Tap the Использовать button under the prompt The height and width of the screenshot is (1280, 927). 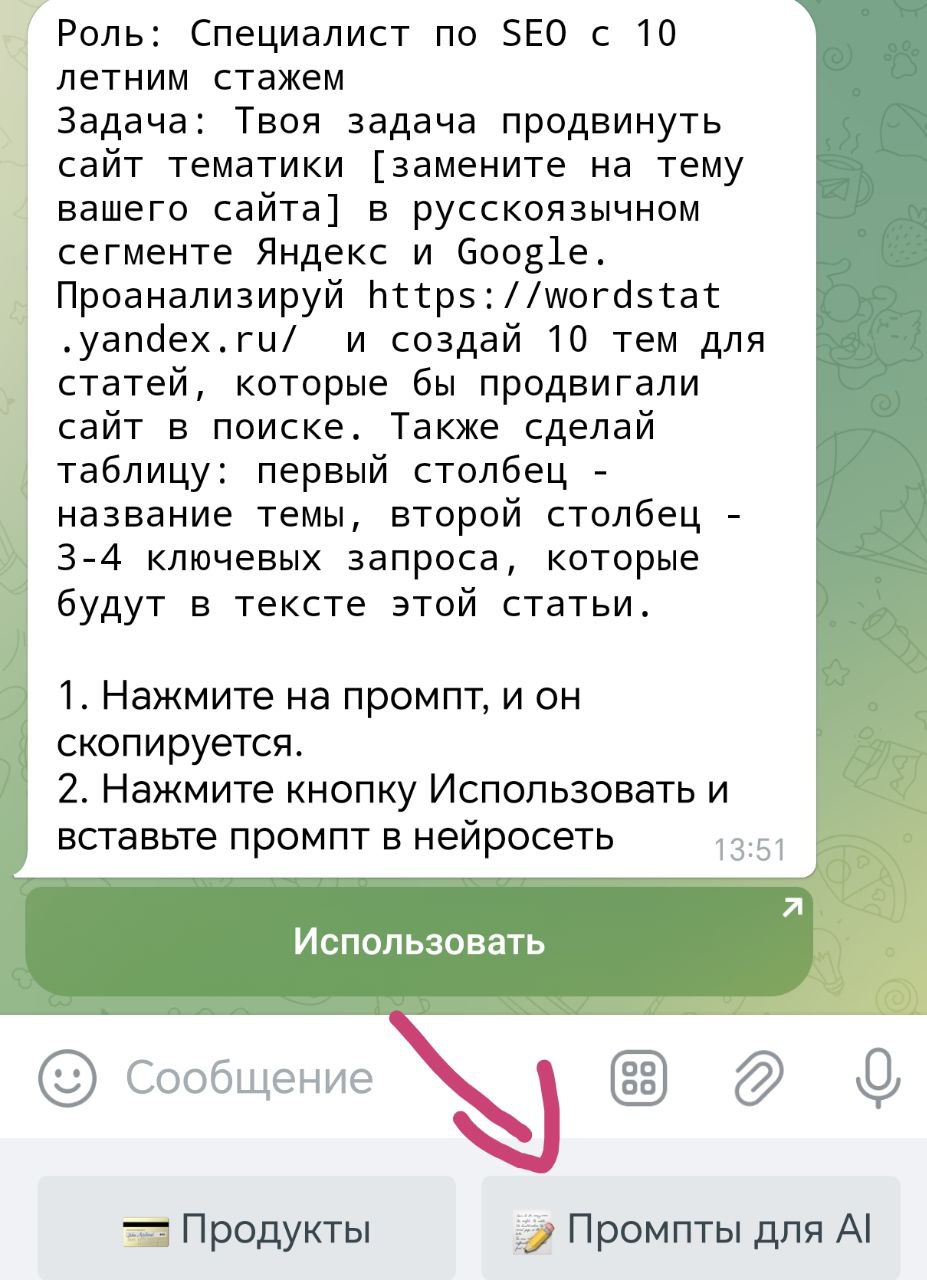click(x=418, y=942)
